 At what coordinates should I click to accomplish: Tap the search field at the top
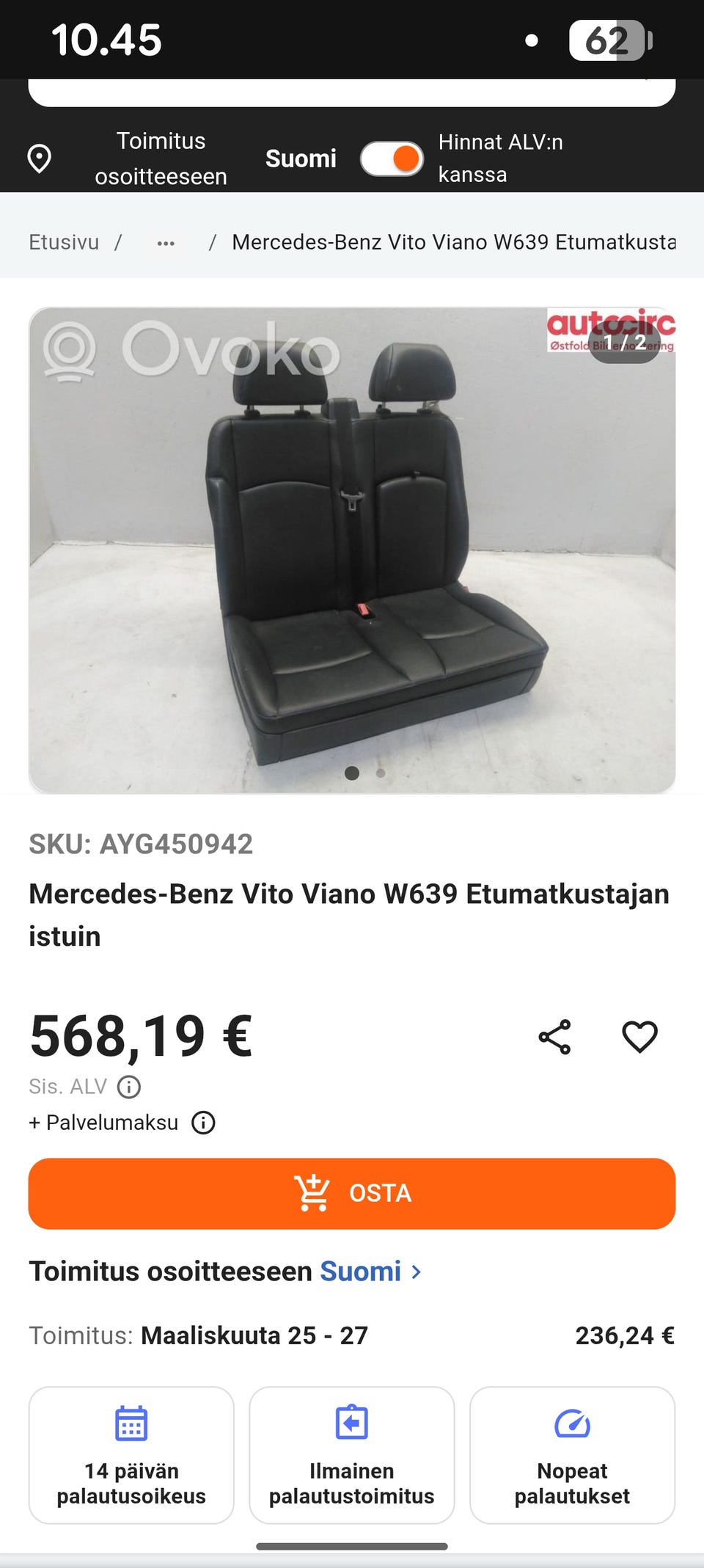(352, 93)
